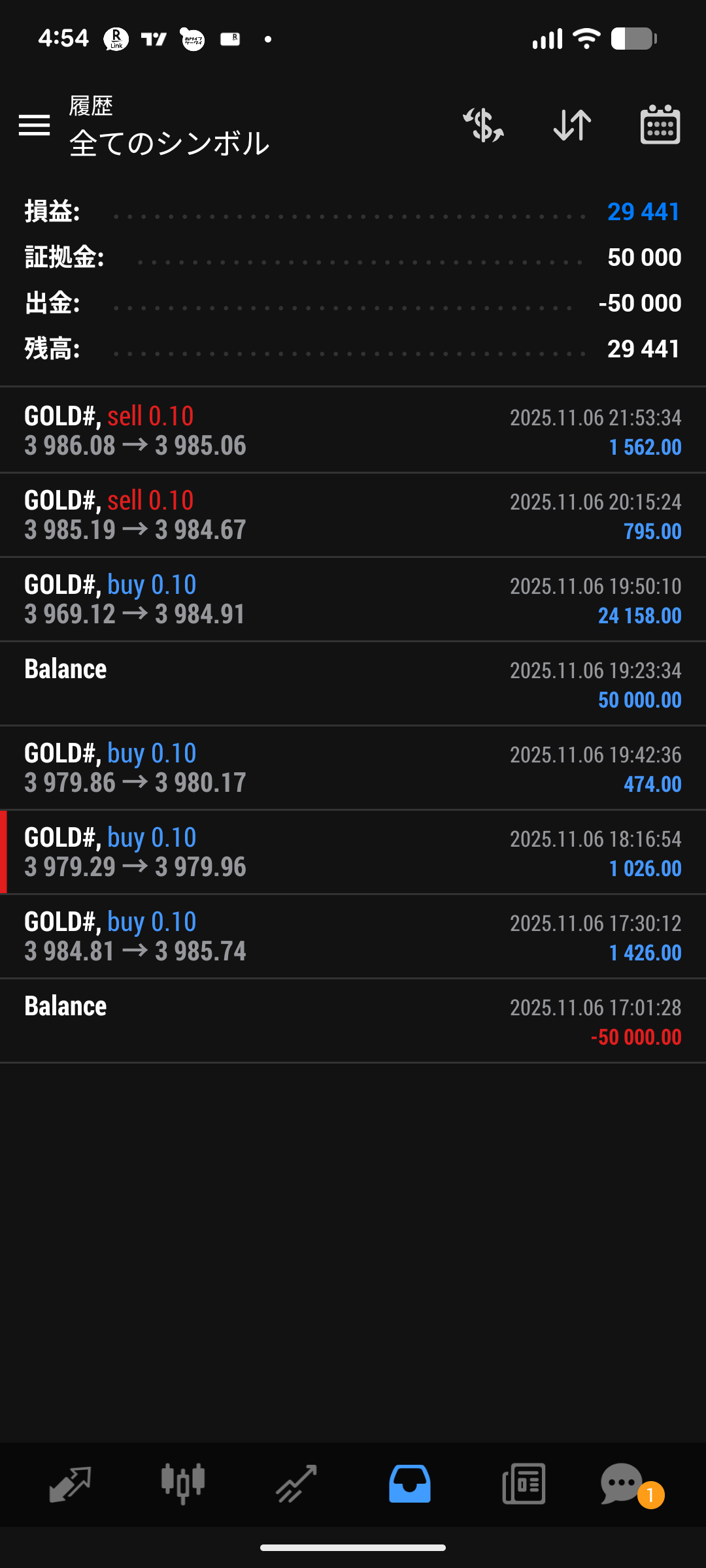This screenshot has width=706, height=1568.
Task: Select the GOLD# buy trade at 17:30:12
Action: pos(353,937)
